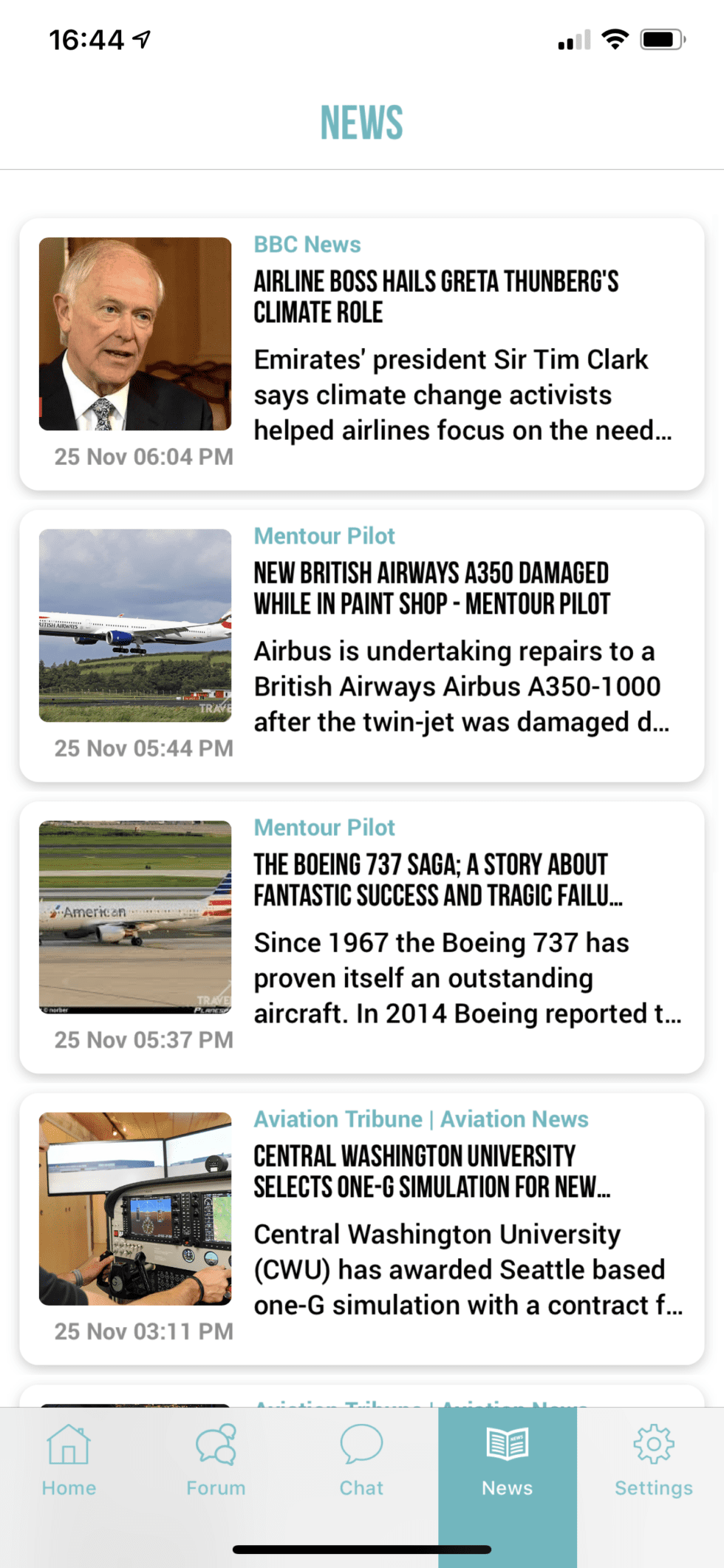Tap the American Airlines plane thumbnail
This screenshot has height=1568, width=724.
tap(134, 917)
